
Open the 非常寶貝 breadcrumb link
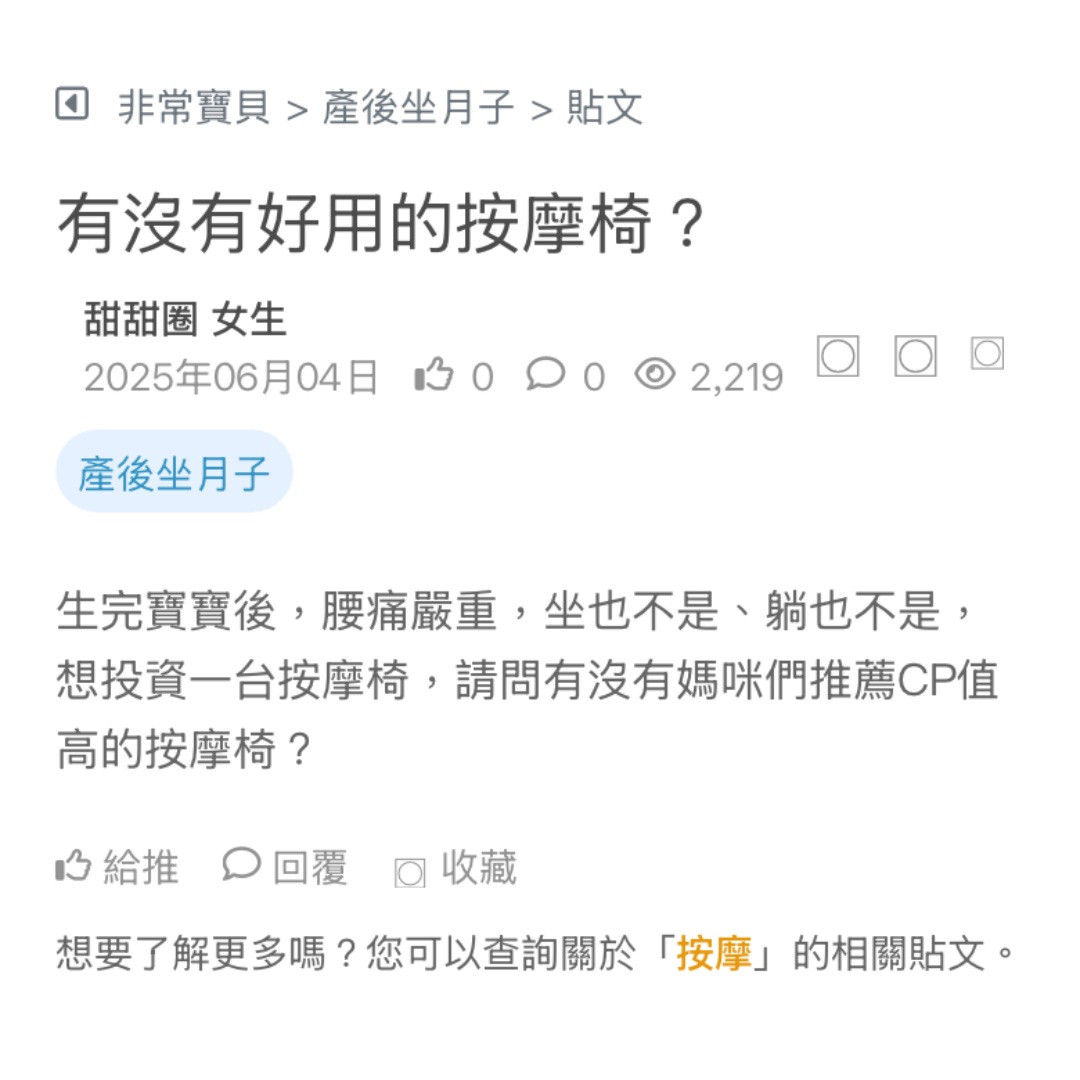coord(194,107)
